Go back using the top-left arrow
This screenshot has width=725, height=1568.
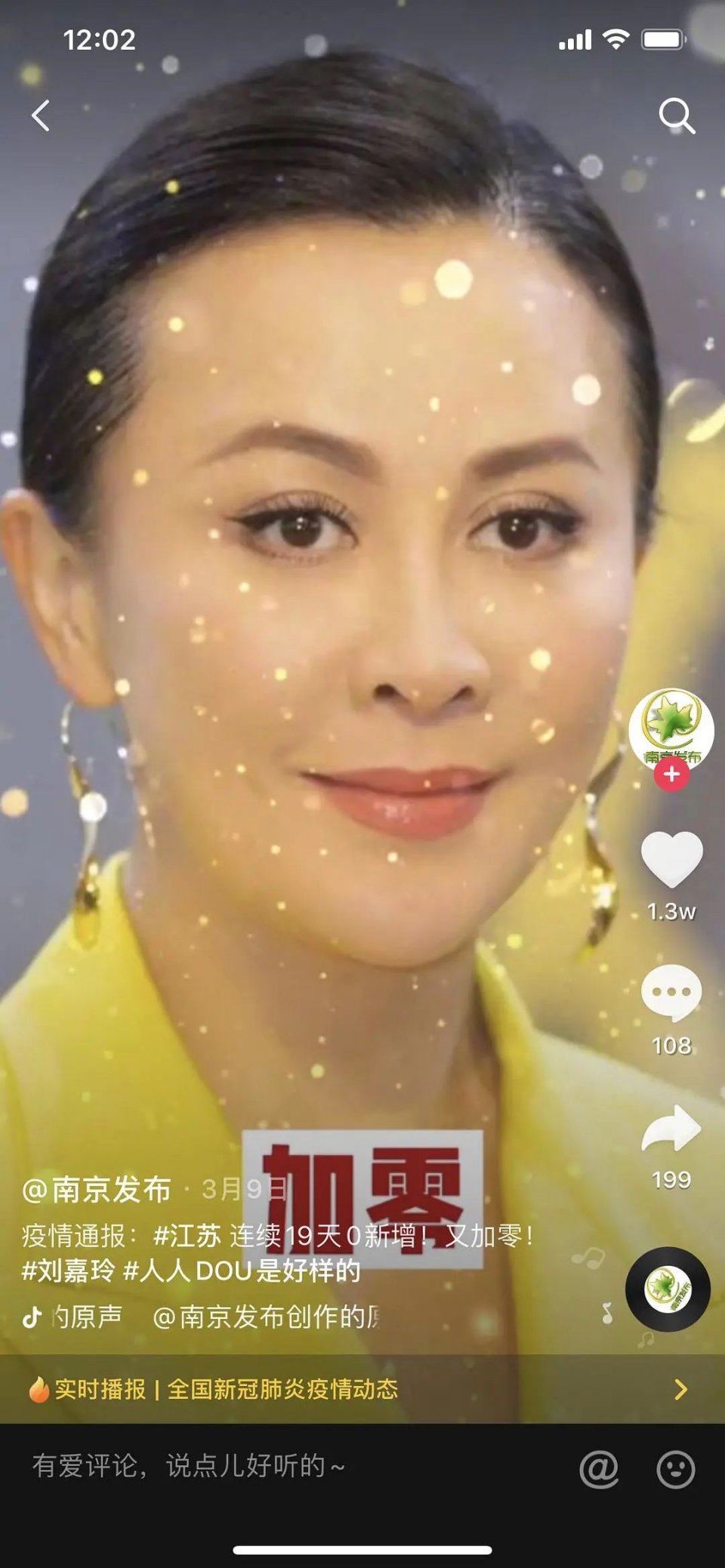42,116
